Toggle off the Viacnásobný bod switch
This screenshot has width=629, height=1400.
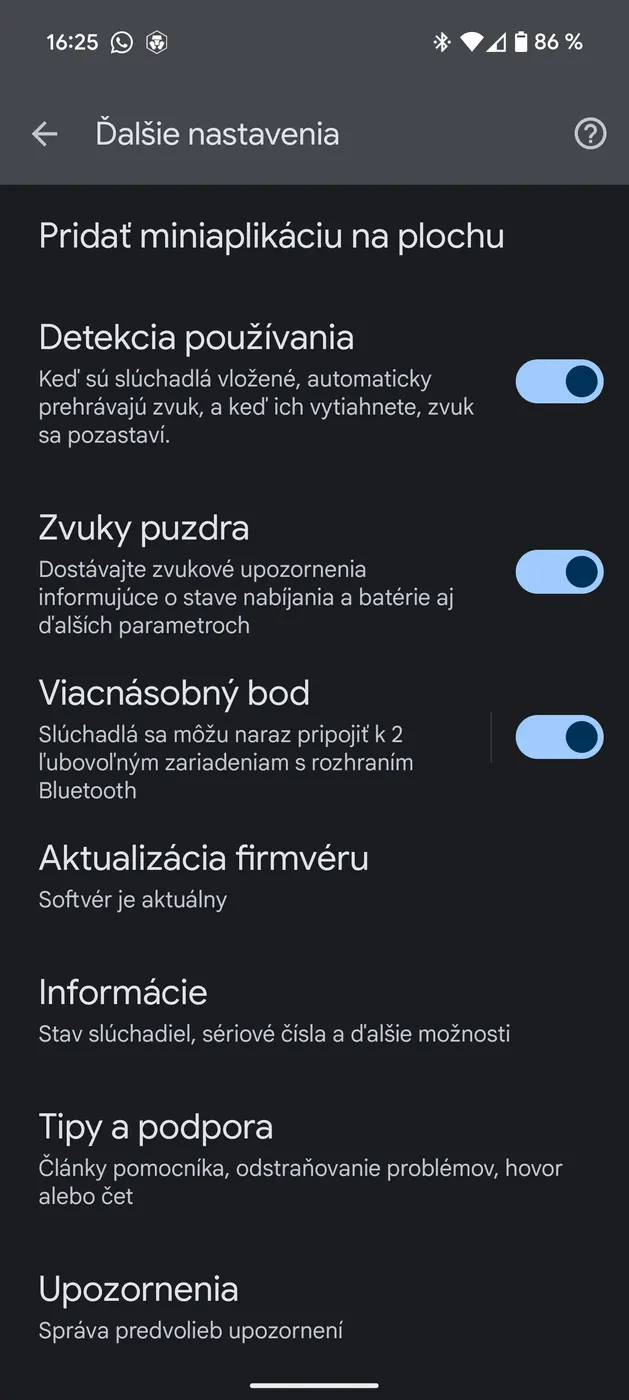(559, 737)
